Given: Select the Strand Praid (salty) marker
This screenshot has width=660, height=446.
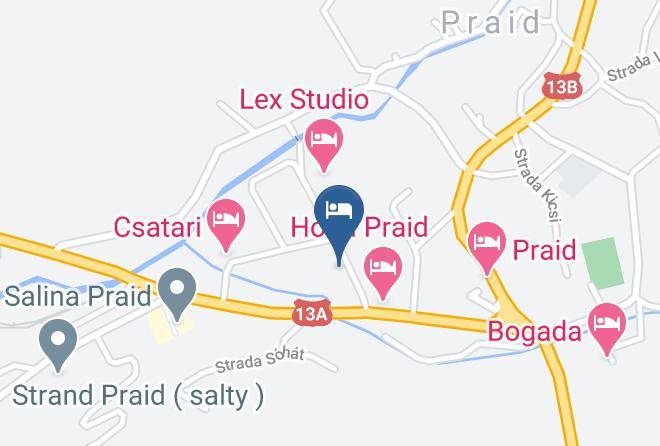Looking at the screenshot, I should 58,343.
